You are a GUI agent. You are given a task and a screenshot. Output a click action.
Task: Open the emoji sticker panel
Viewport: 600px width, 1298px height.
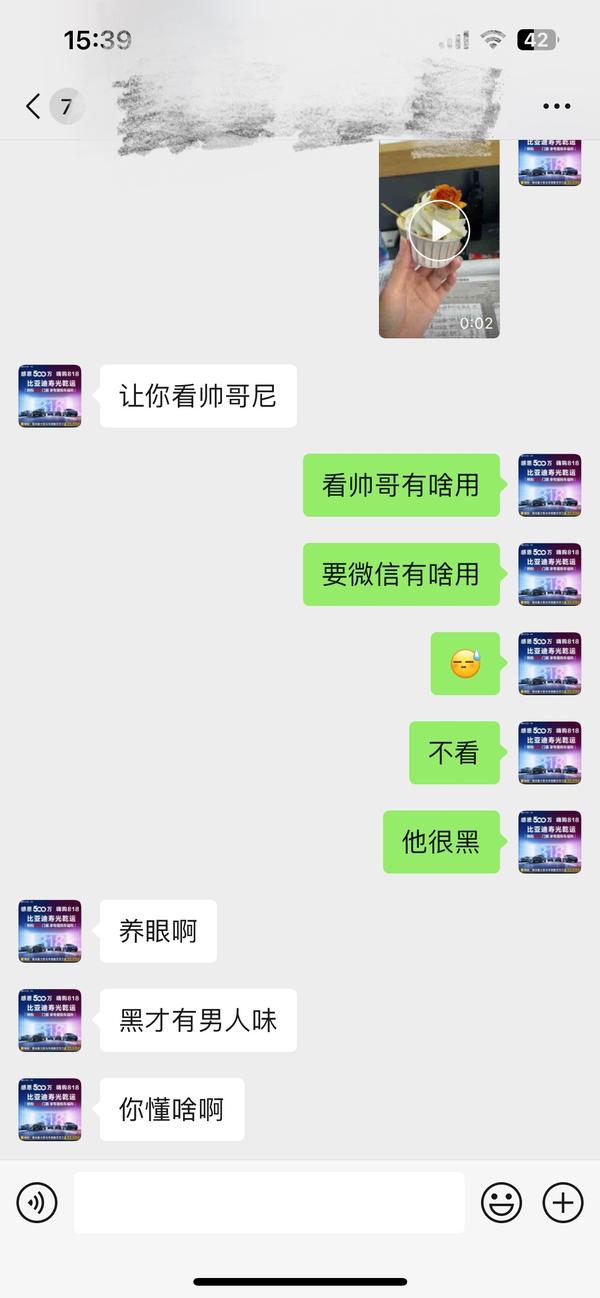point(501,1201)
